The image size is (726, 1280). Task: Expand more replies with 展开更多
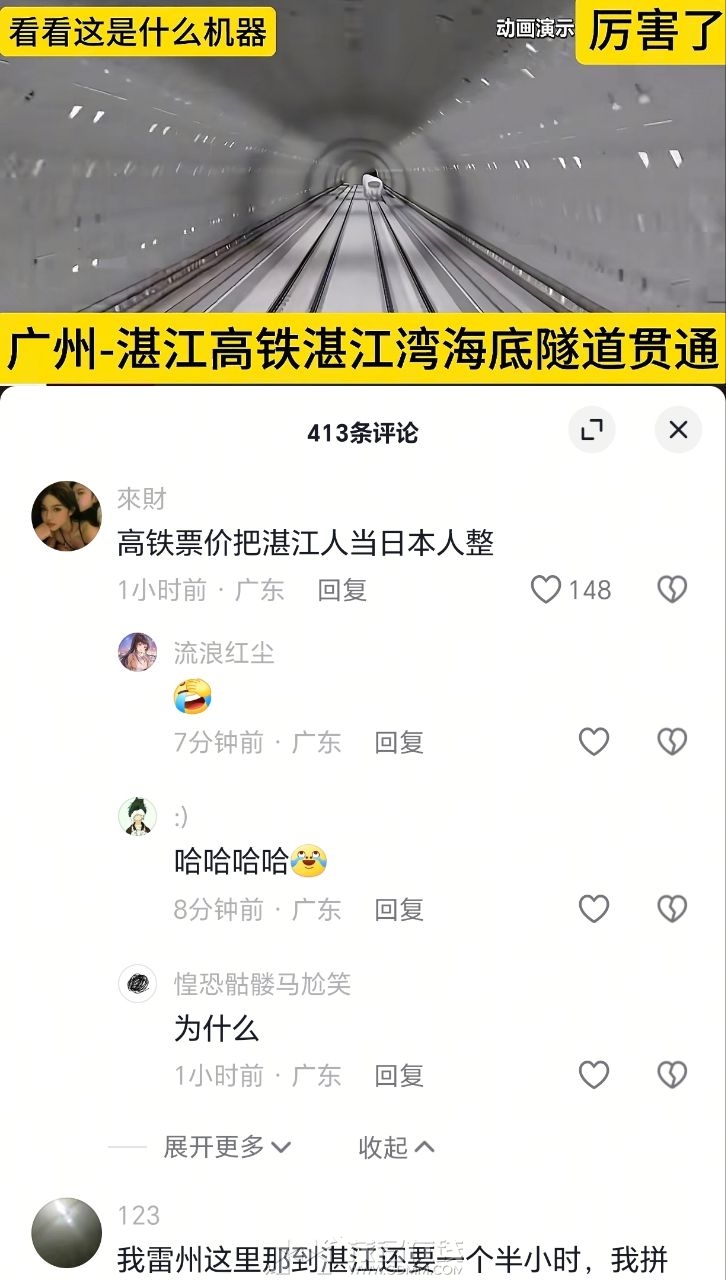[x=227, y=1147]
